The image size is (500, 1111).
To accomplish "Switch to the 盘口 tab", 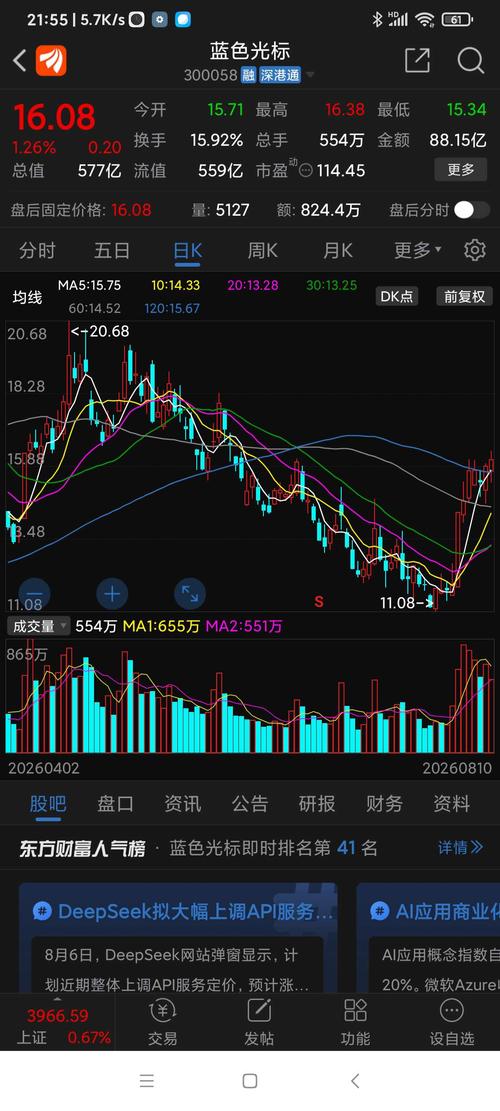I will [x=115, y=803].
